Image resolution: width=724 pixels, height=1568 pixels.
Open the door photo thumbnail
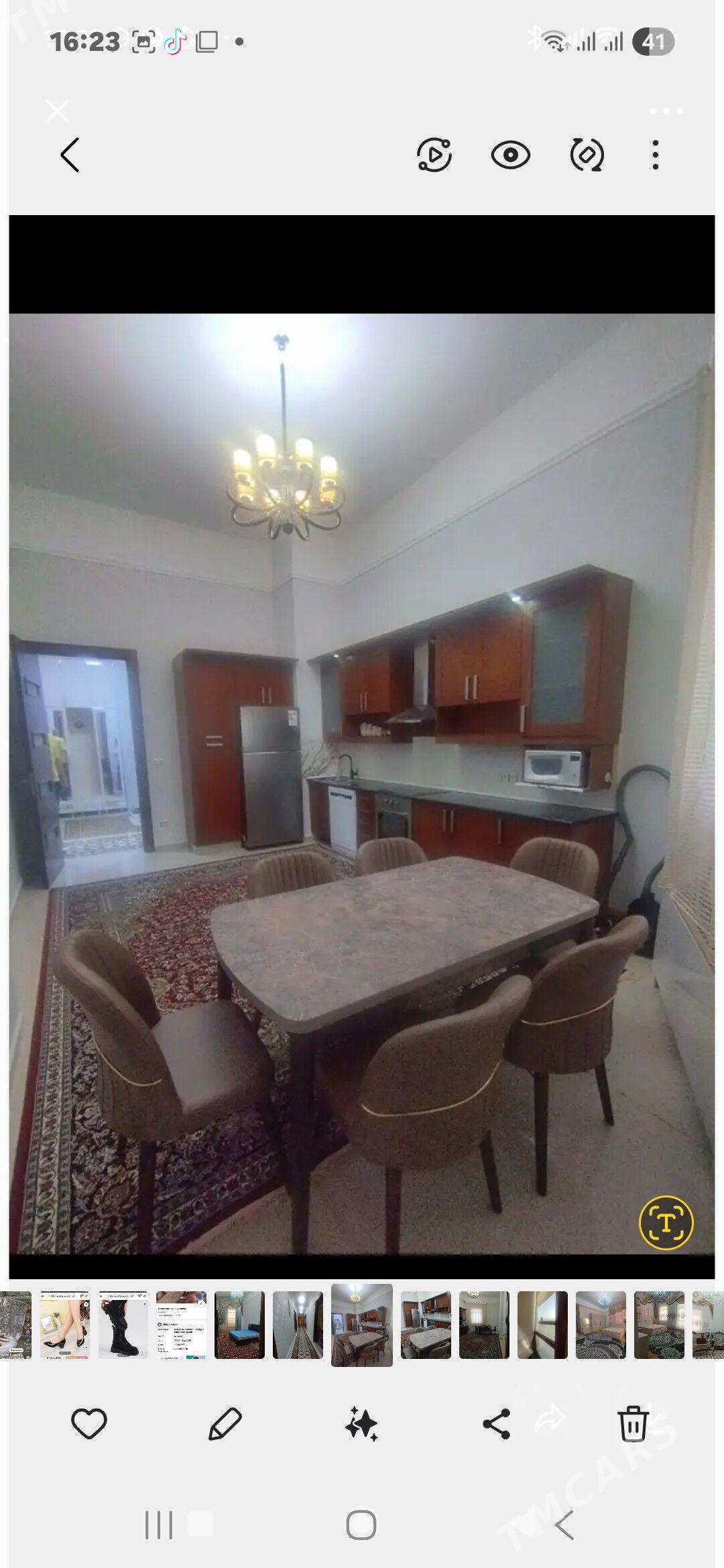click(542, 1325)
